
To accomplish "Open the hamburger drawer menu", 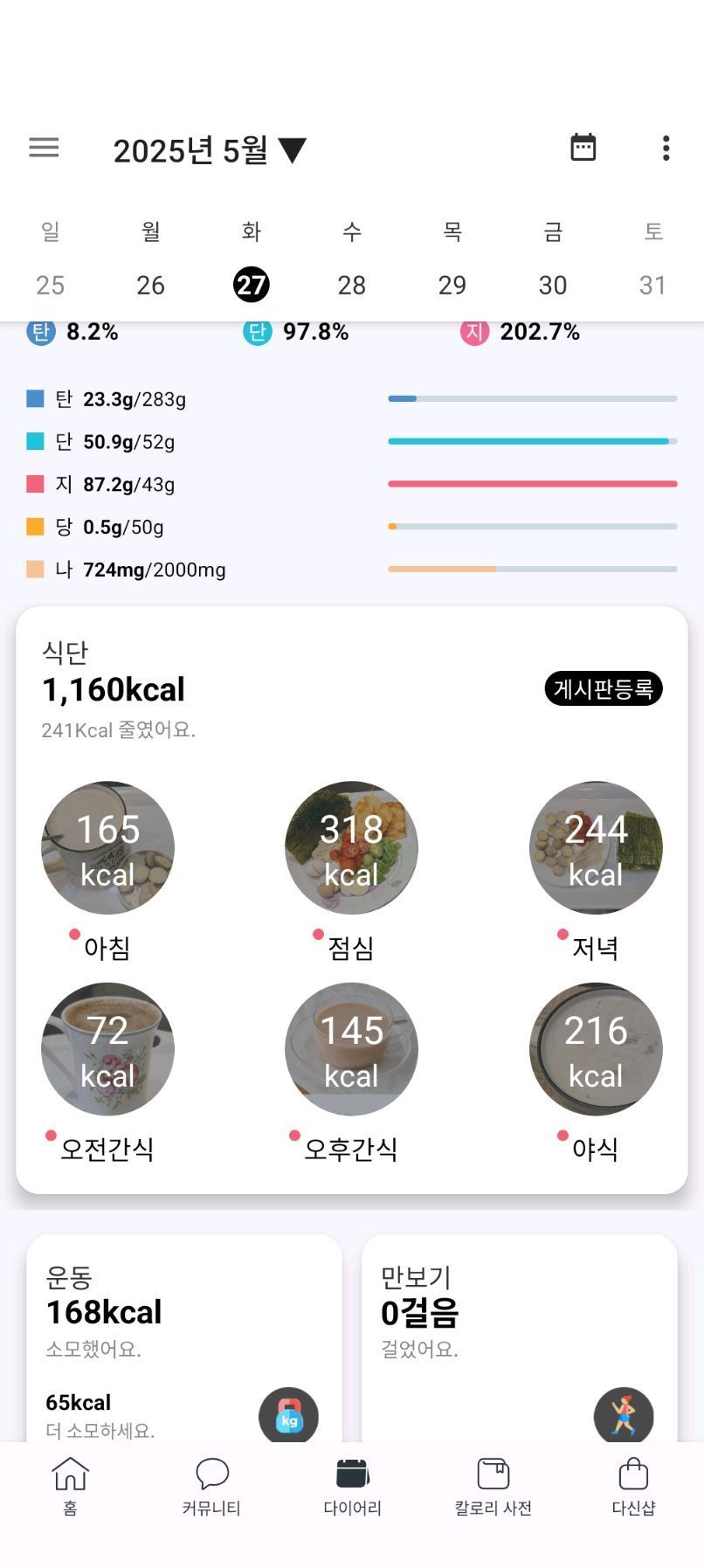I will (x=44, y=148).
